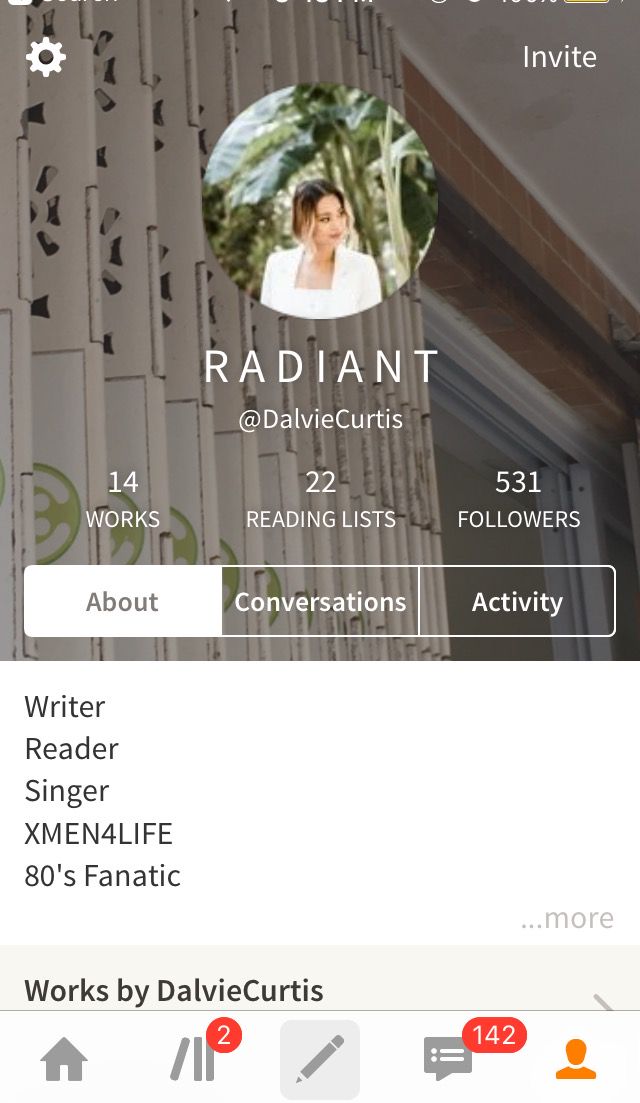The width and height of the screenshot is (640, 1103).
Task: Tap the Invite button
Action: pos(559,57)
